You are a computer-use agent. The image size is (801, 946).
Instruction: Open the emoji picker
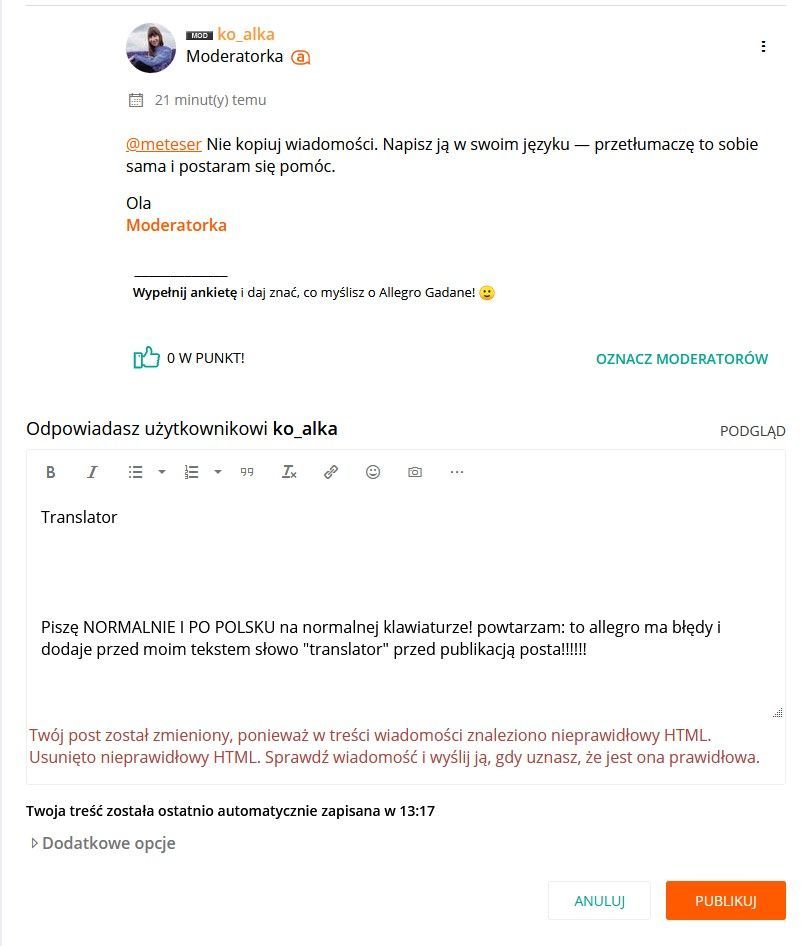tap(373, 472)
